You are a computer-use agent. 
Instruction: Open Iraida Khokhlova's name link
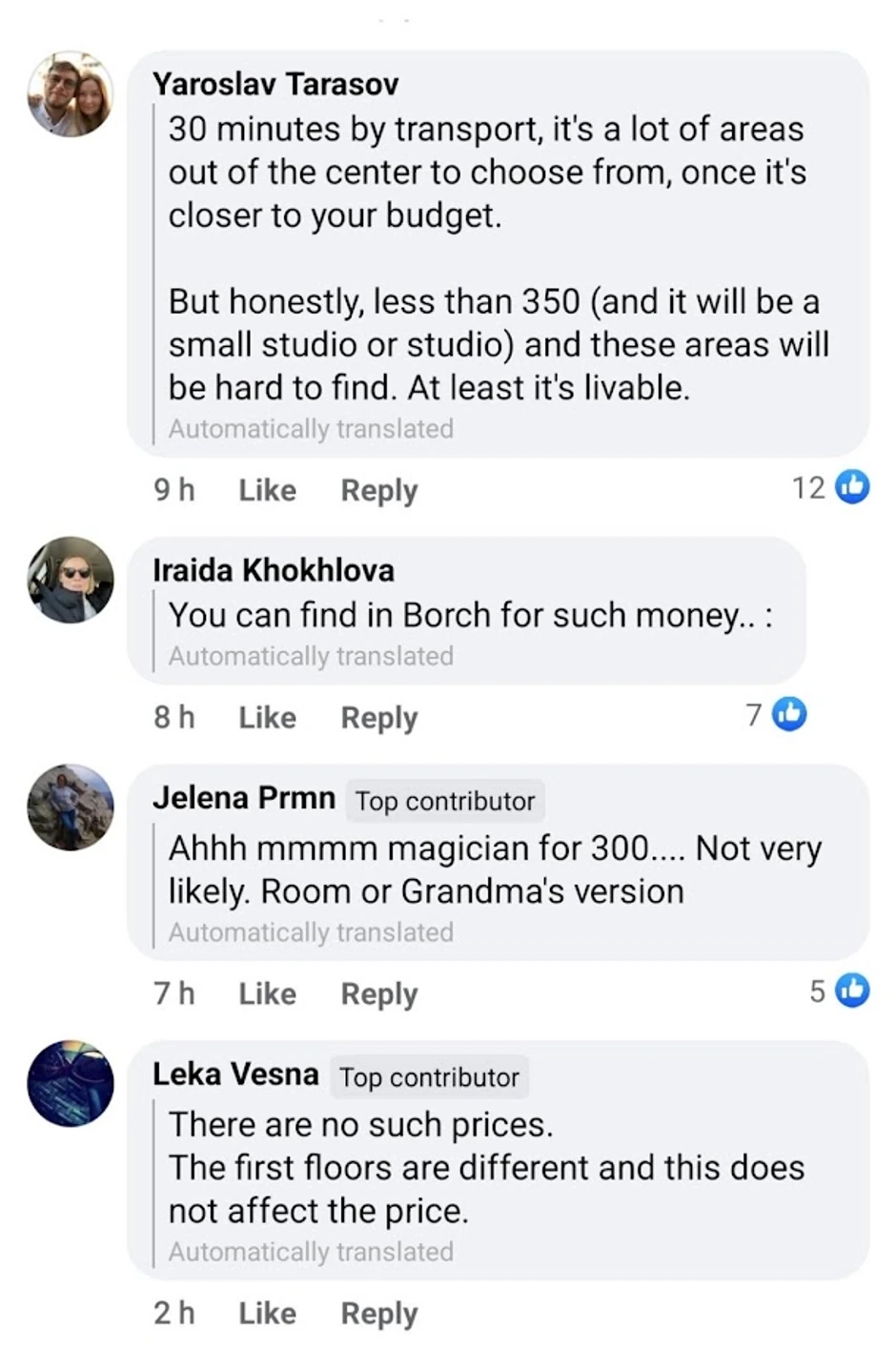click(273, 570)
